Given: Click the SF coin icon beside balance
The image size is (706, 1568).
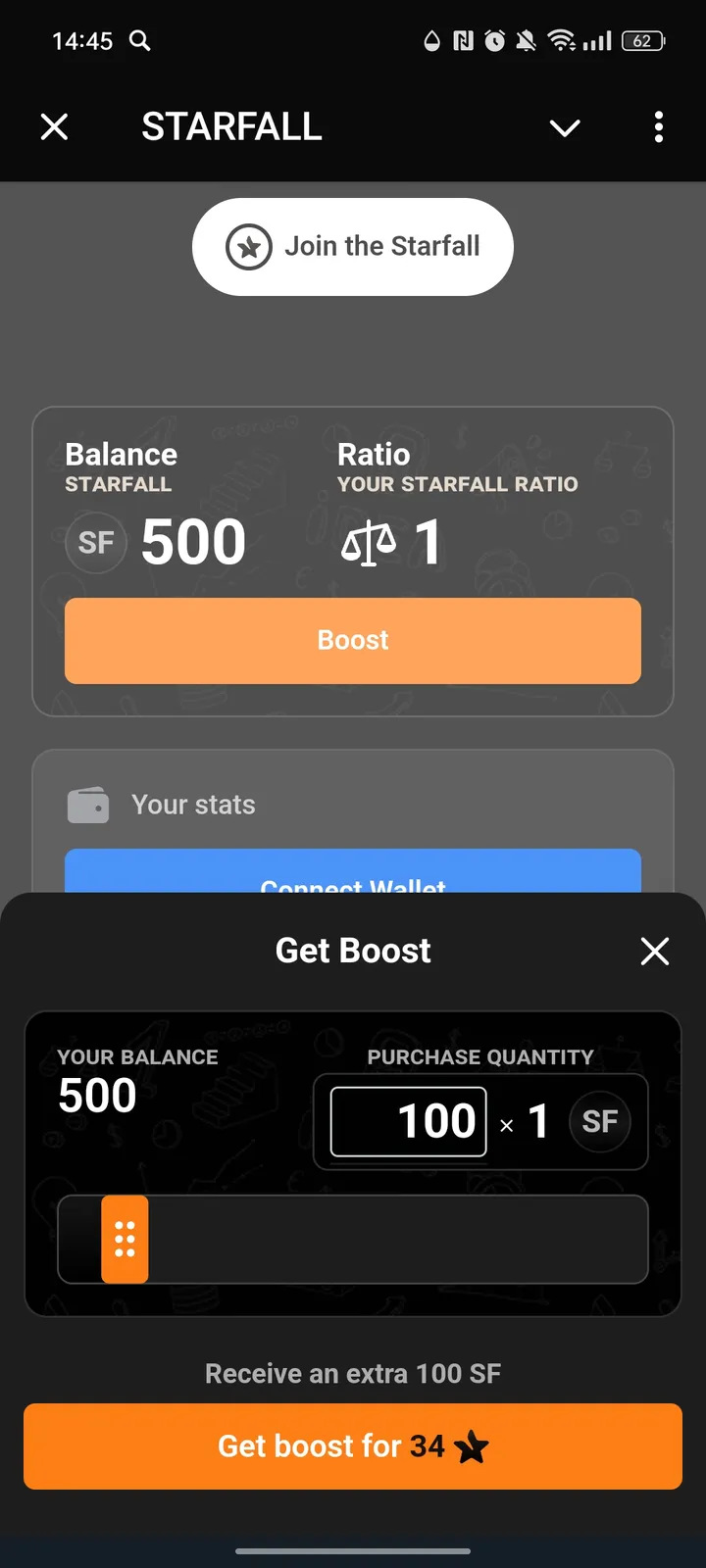Looking at the screenshot, I should click(x=95, y=542).
